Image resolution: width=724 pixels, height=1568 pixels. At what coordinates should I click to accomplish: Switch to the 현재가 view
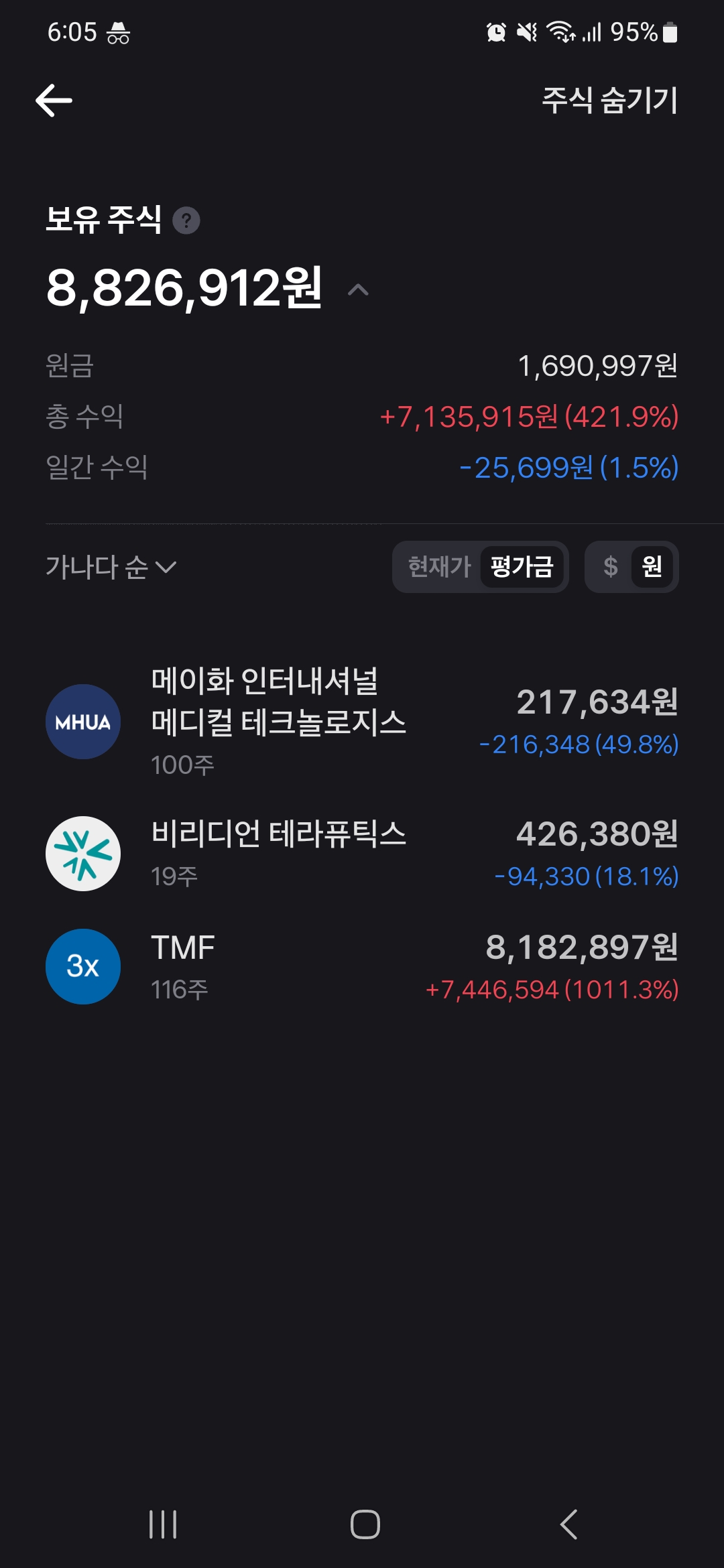click(439, 567)
